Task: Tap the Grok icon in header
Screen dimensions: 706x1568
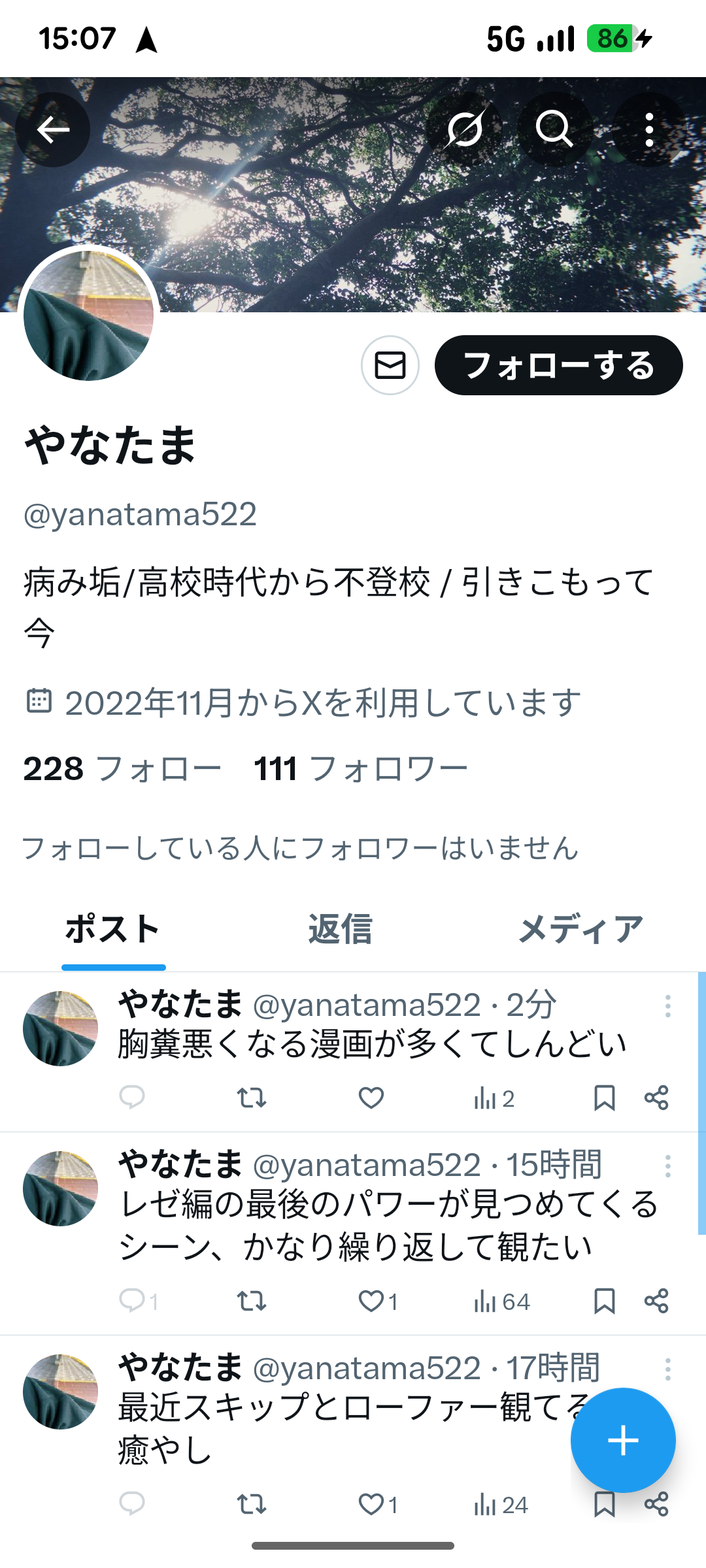Action: (464, 129)
